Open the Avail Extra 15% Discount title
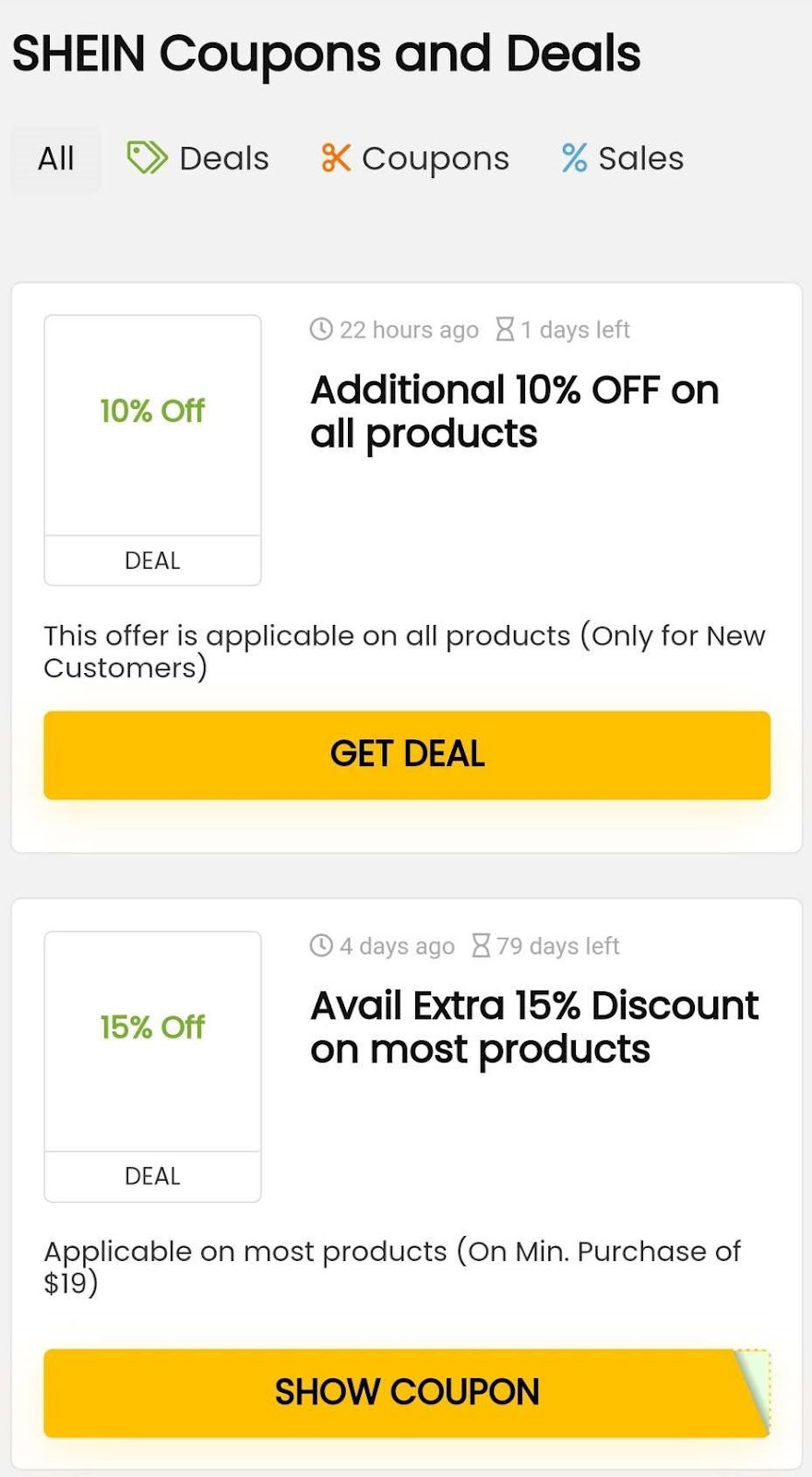Screen dimensions: 812x1477 click(534, 1027)
